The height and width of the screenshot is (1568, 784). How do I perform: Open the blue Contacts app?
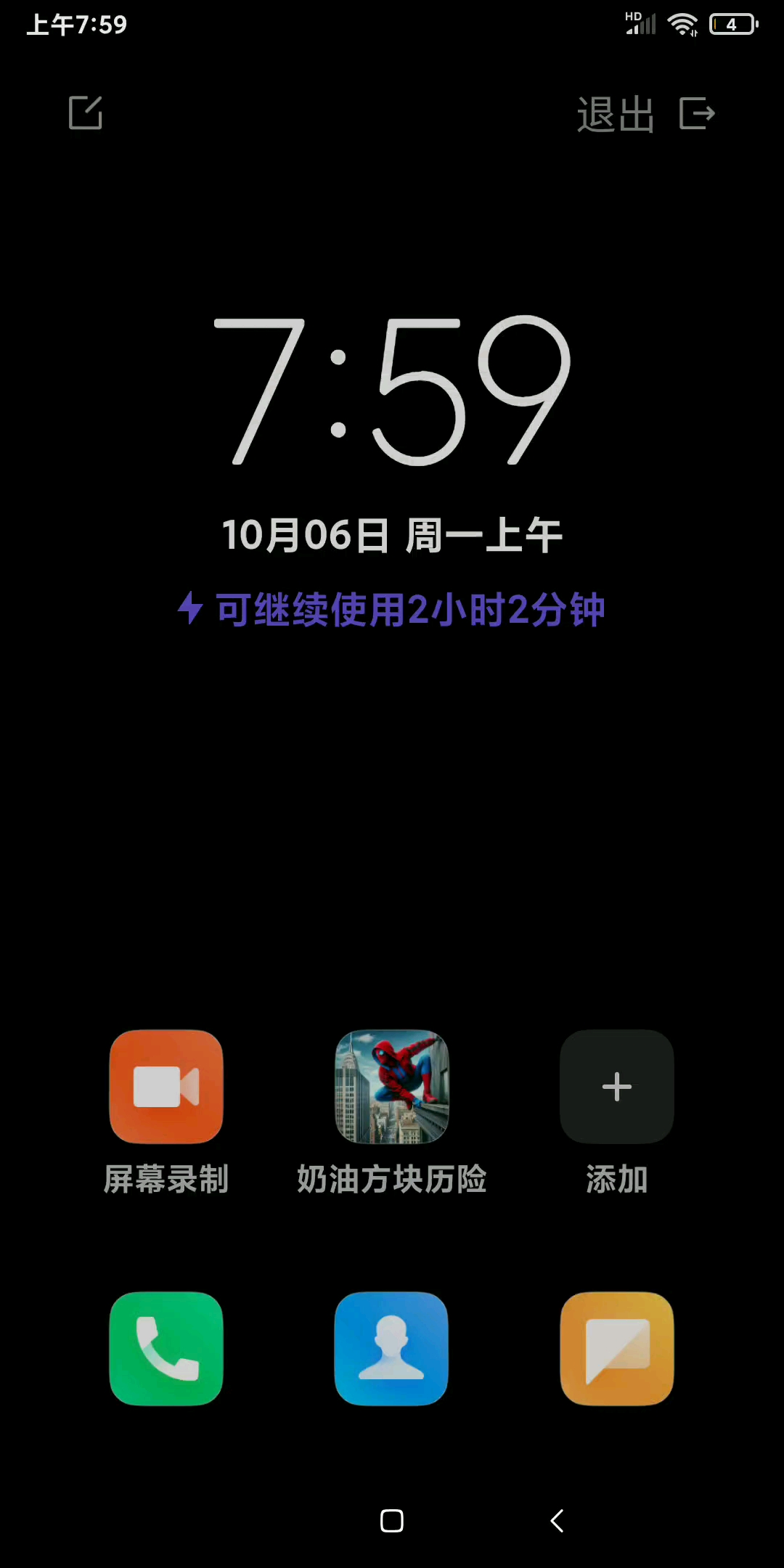(x=391, y=1348)
